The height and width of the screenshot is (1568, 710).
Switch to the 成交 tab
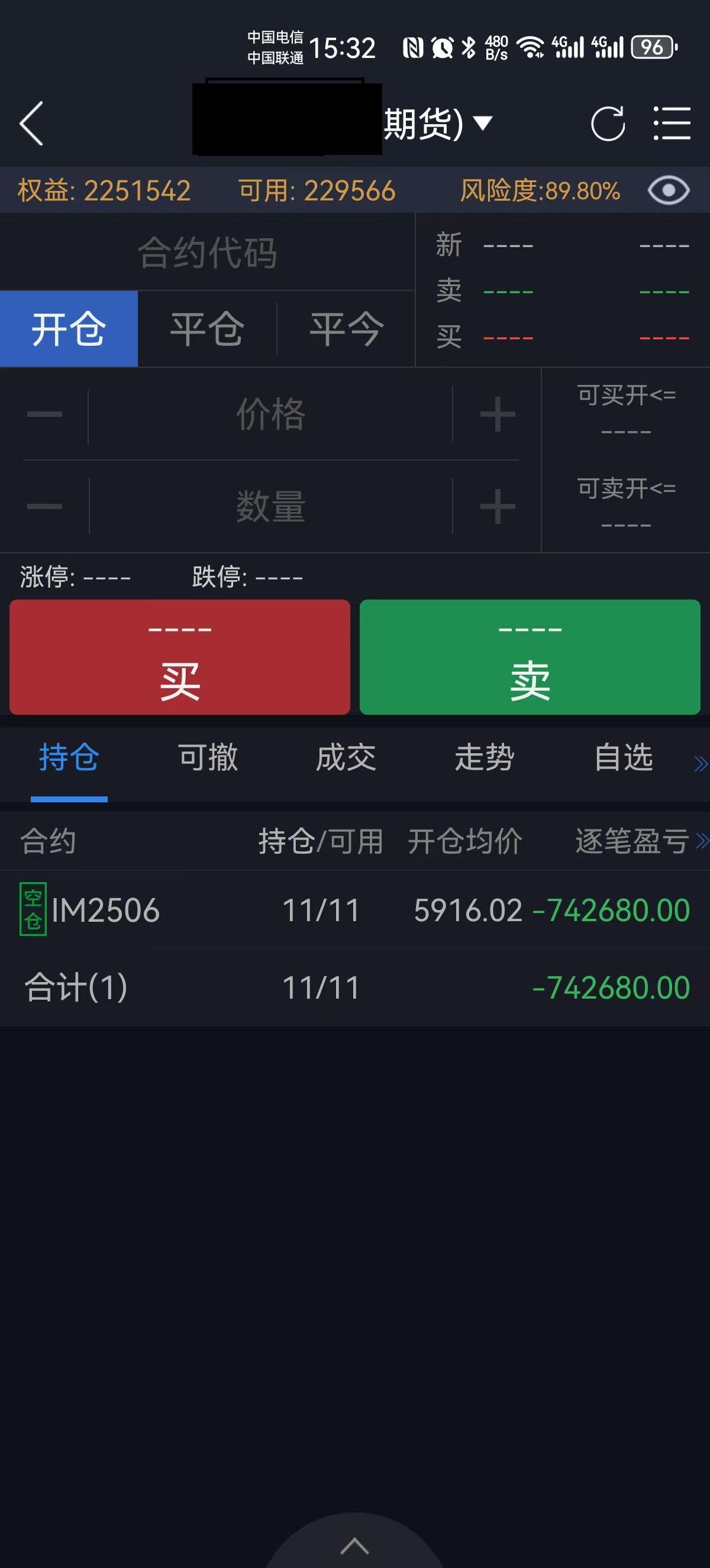point(346,758)
